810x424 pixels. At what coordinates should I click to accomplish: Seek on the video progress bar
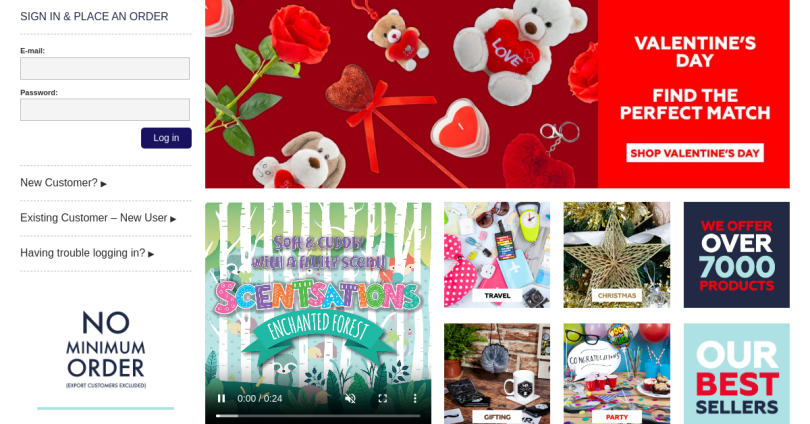[x=318, y=415]
